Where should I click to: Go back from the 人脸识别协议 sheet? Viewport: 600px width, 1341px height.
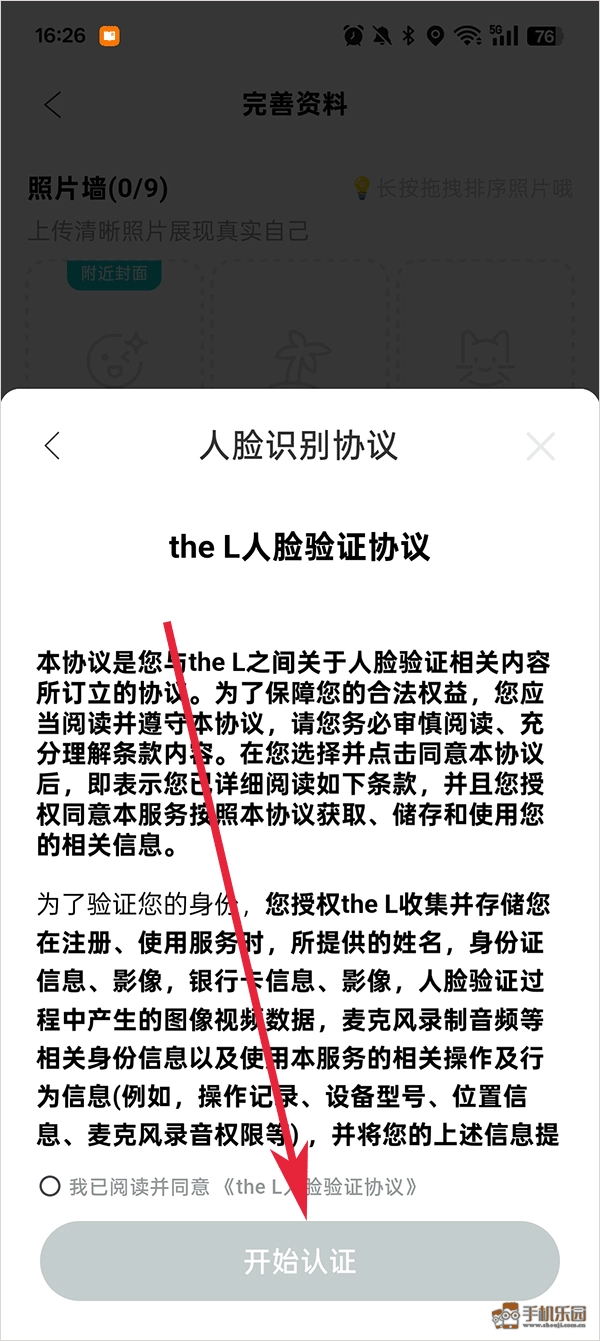pos(53,446)
